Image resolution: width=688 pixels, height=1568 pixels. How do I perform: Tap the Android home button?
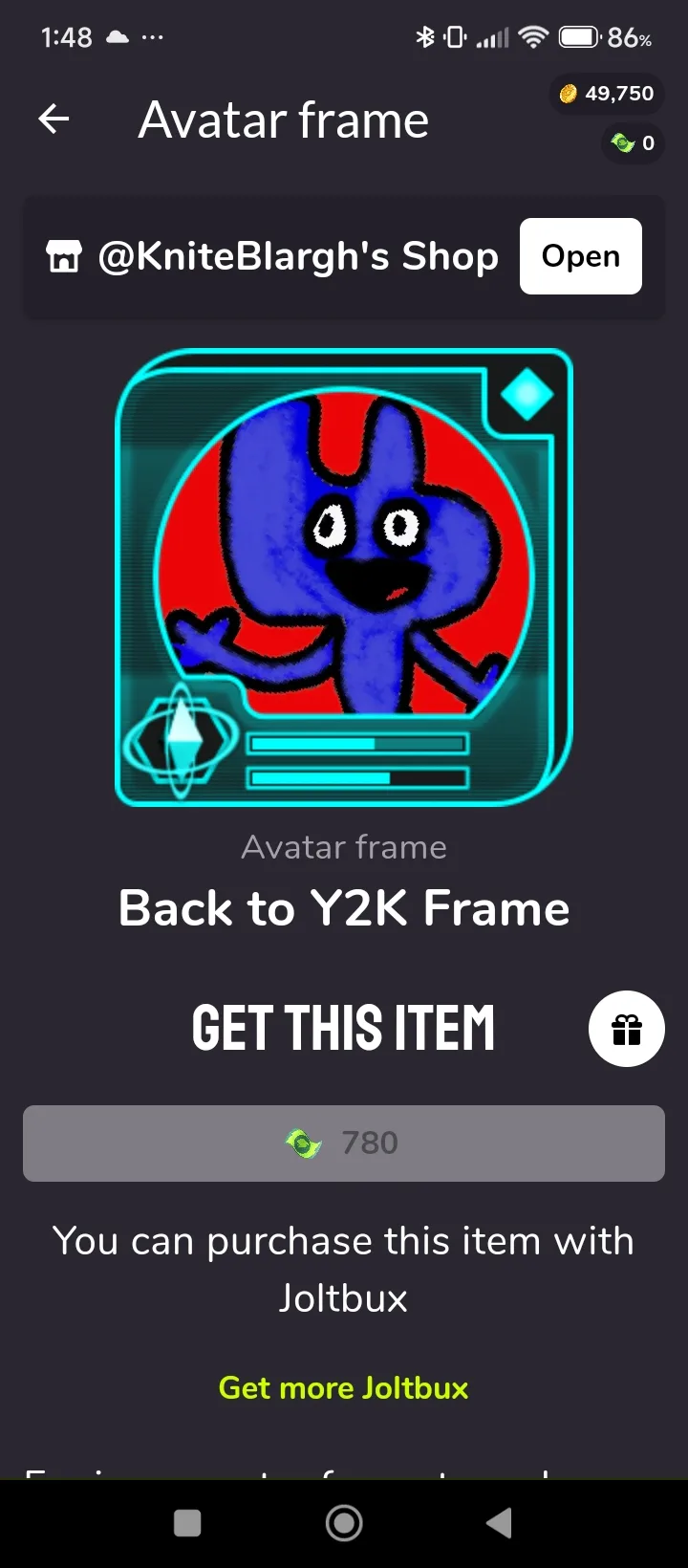tap(344, 1523)
